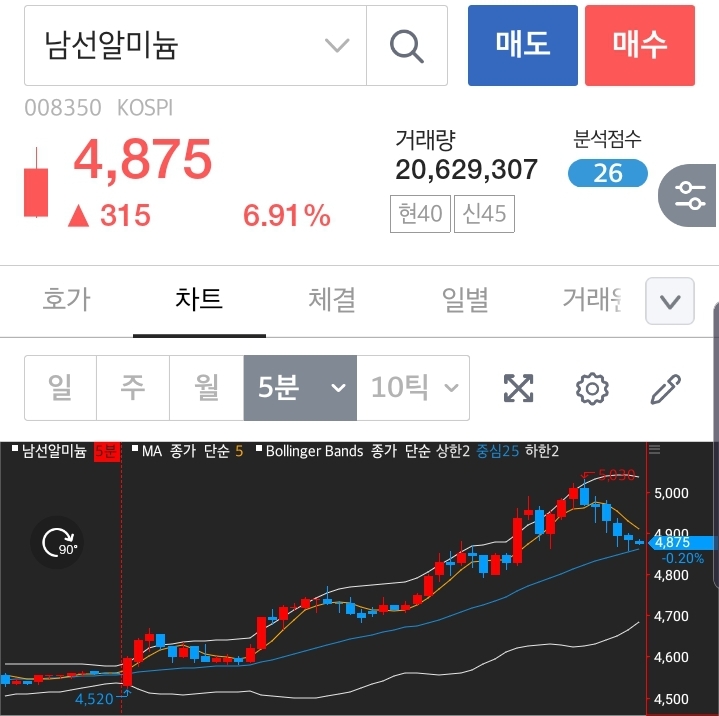719x716 pixels.
Task: Tap the magnifier search icon
Action: coord(406,45)
